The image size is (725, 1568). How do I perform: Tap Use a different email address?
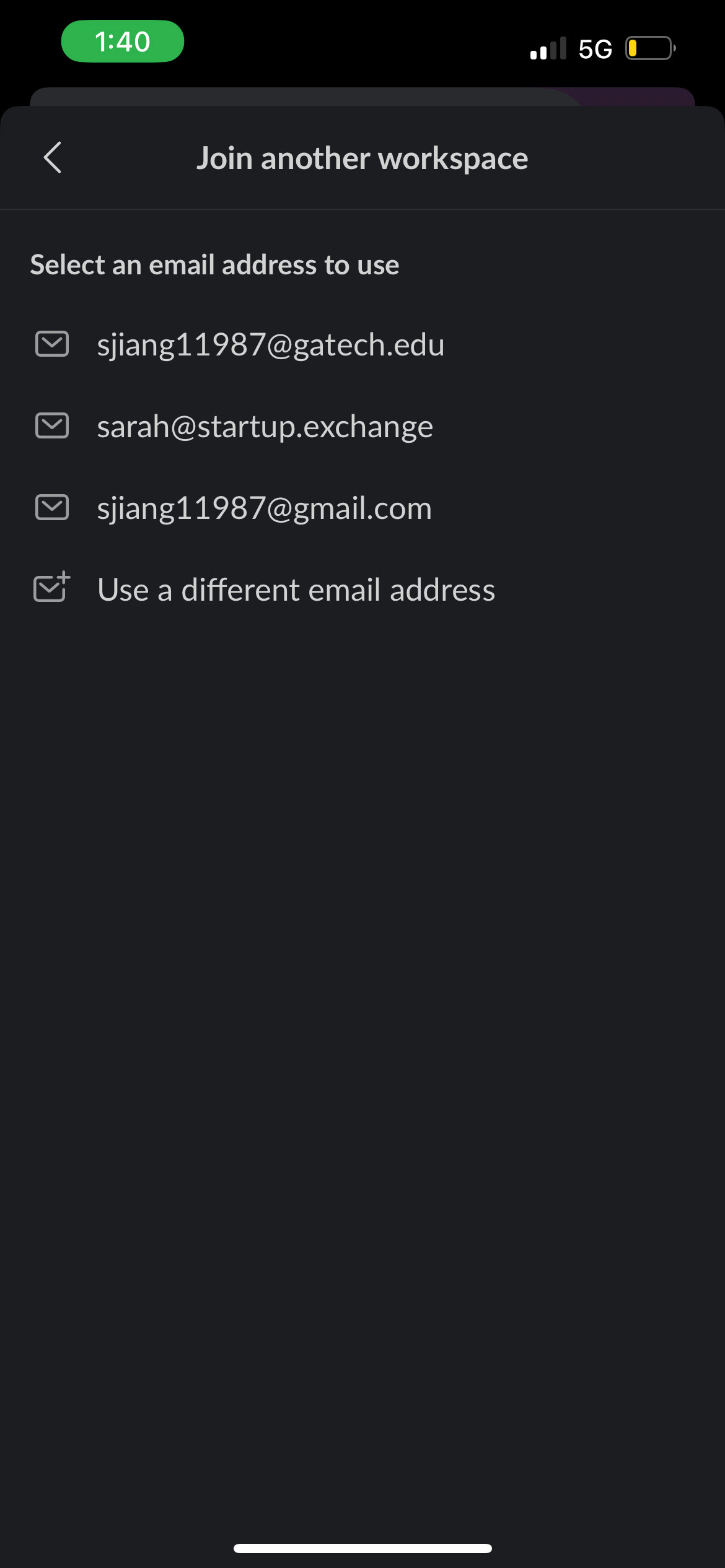coord(362,590)
